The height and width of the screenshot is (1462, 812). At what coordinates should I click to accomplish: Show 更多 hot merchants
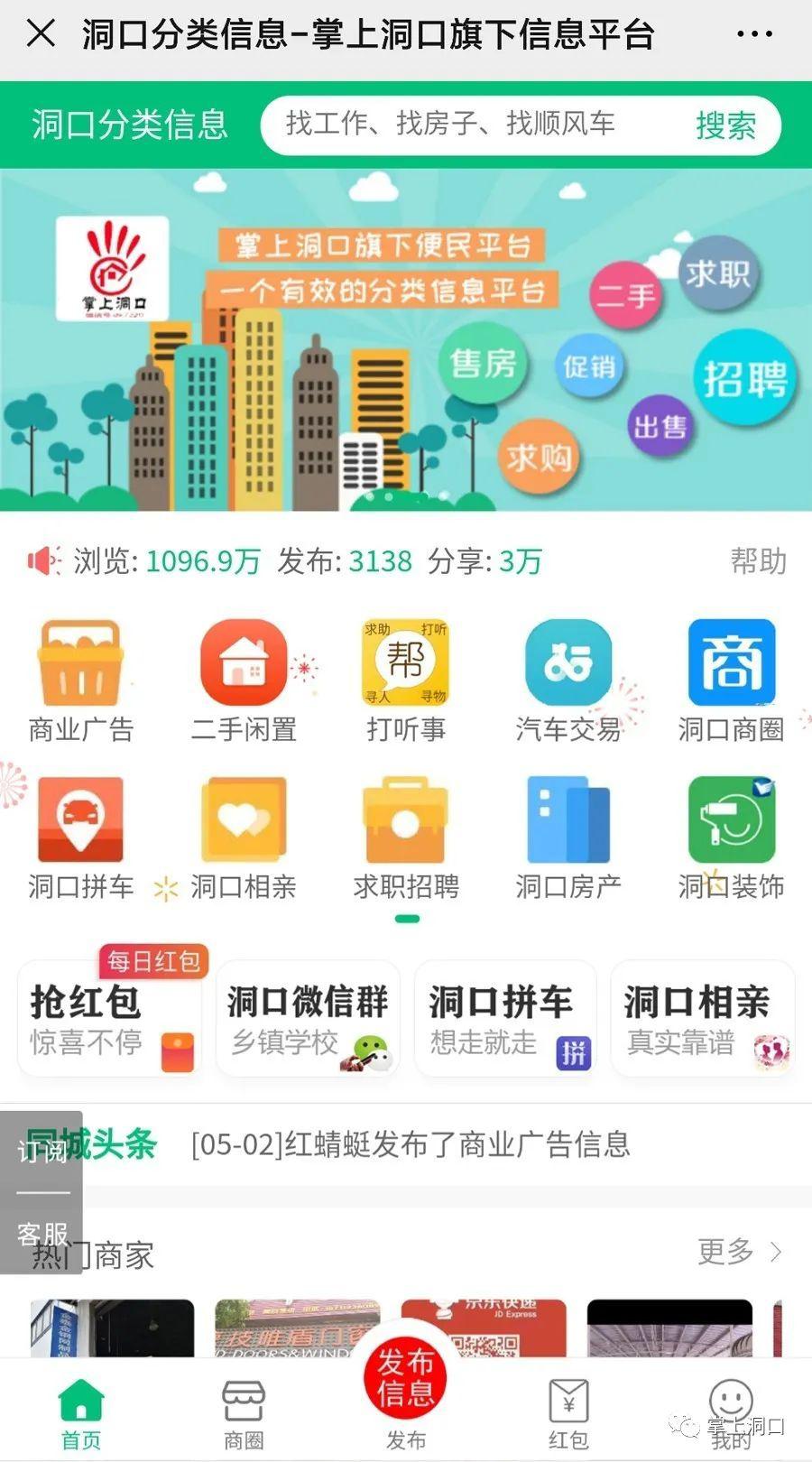coord(738,1252)
